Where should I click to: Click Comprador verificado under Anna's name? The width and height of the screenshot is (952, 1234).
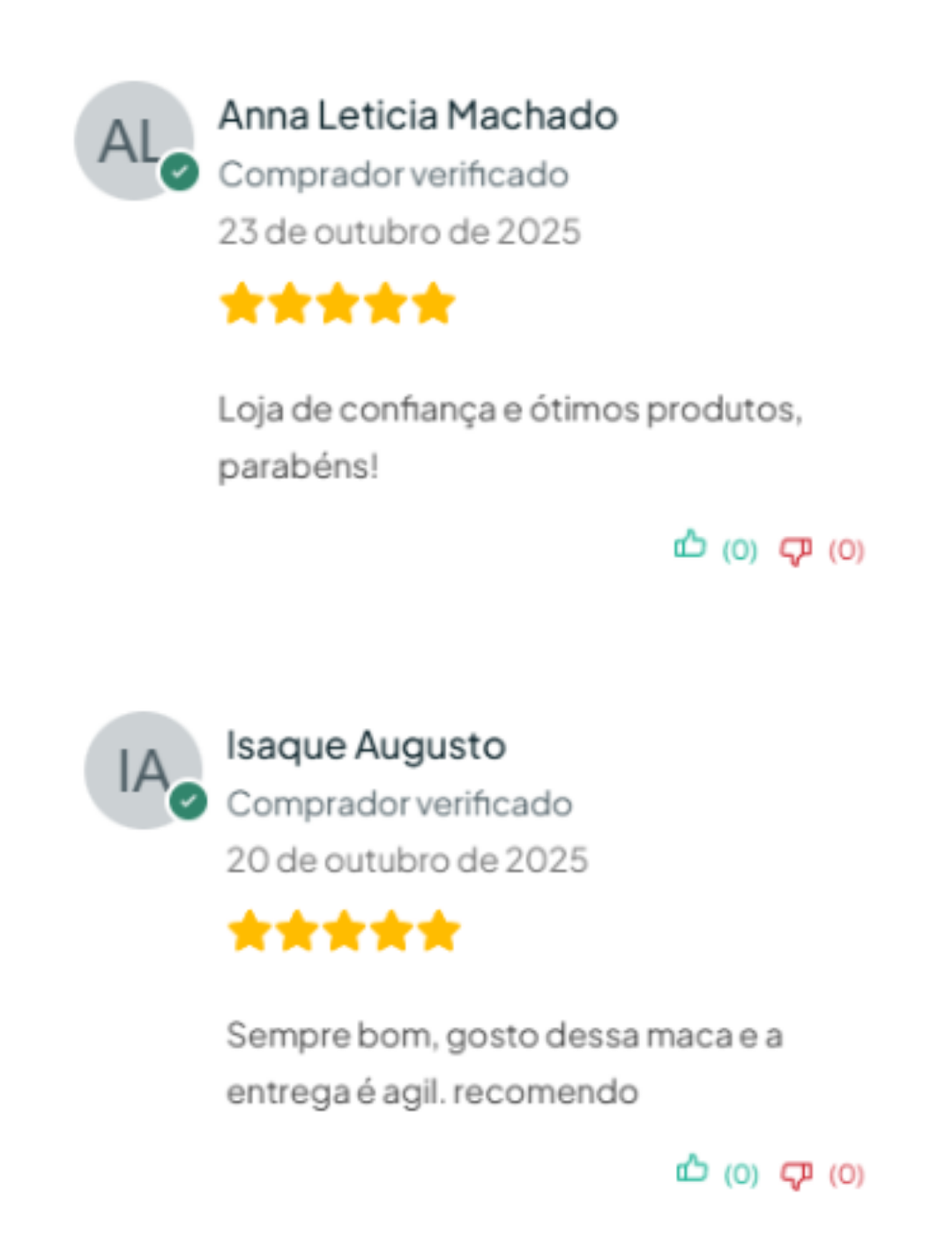(x=393, y=175)
